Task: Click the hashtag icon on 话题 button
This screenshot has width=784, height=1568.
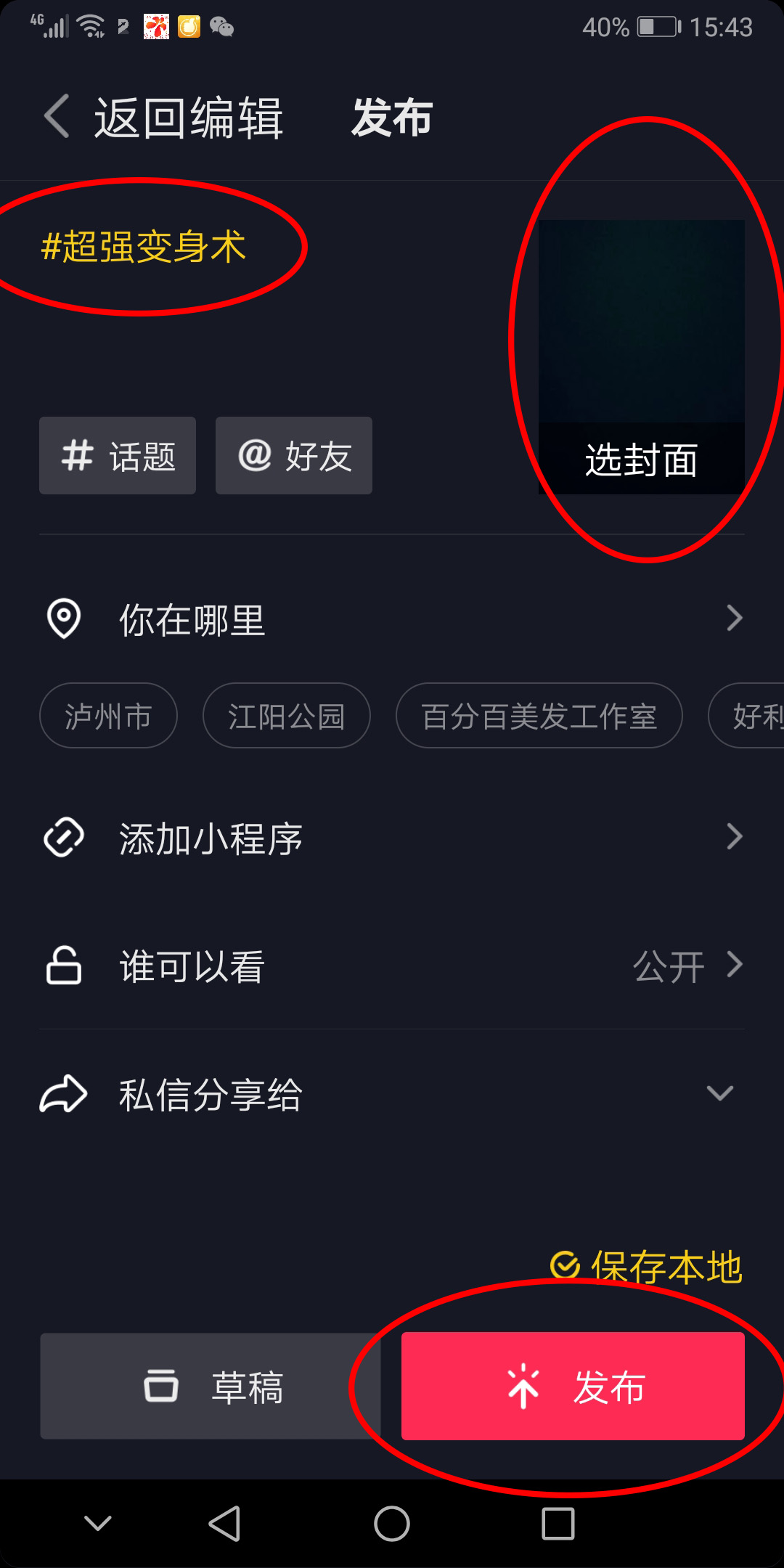Action: (80, 456)
